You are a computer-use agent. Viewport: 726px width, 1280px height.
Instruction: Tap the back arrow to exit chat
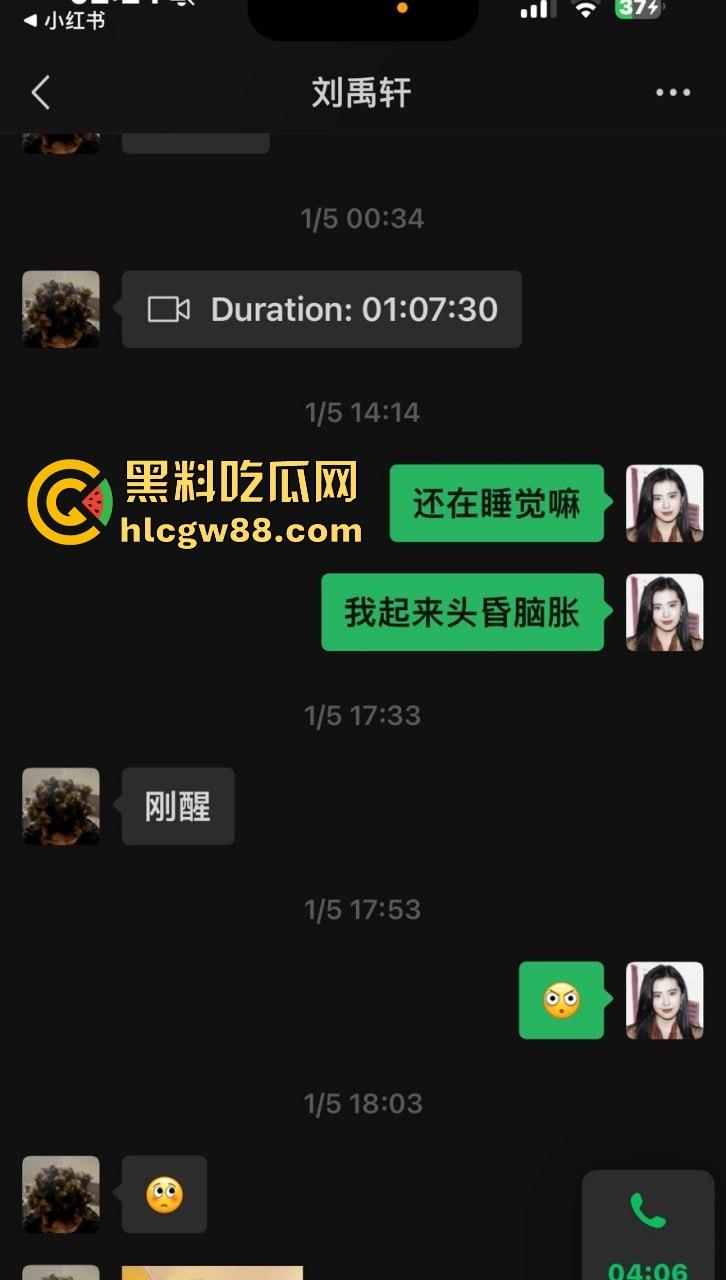[x=39, y=92]
